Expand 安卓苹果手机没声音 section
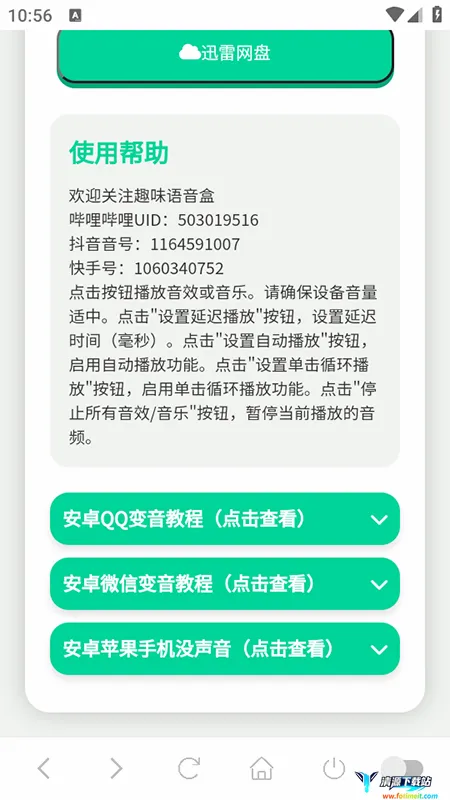 coord(225,648)
